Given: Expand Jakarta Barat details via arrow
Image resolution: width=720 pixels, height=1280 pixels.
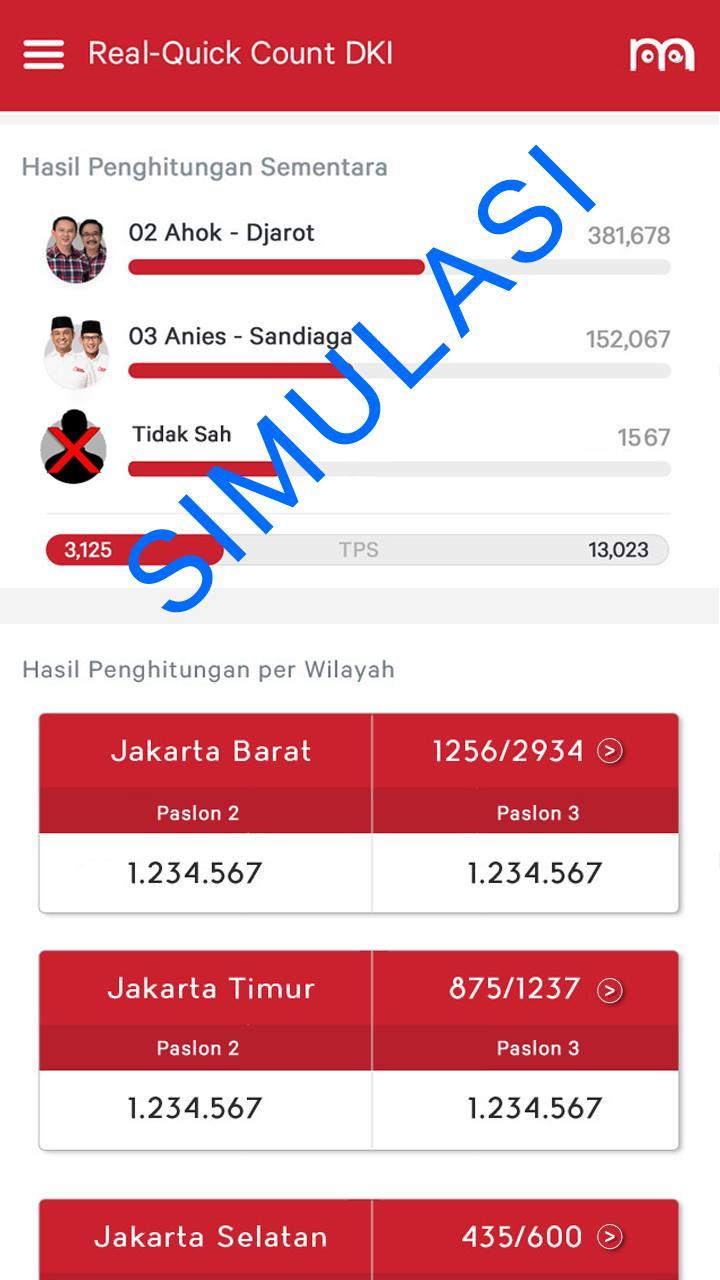Looking at the screenshot, I should click(610, 751).
